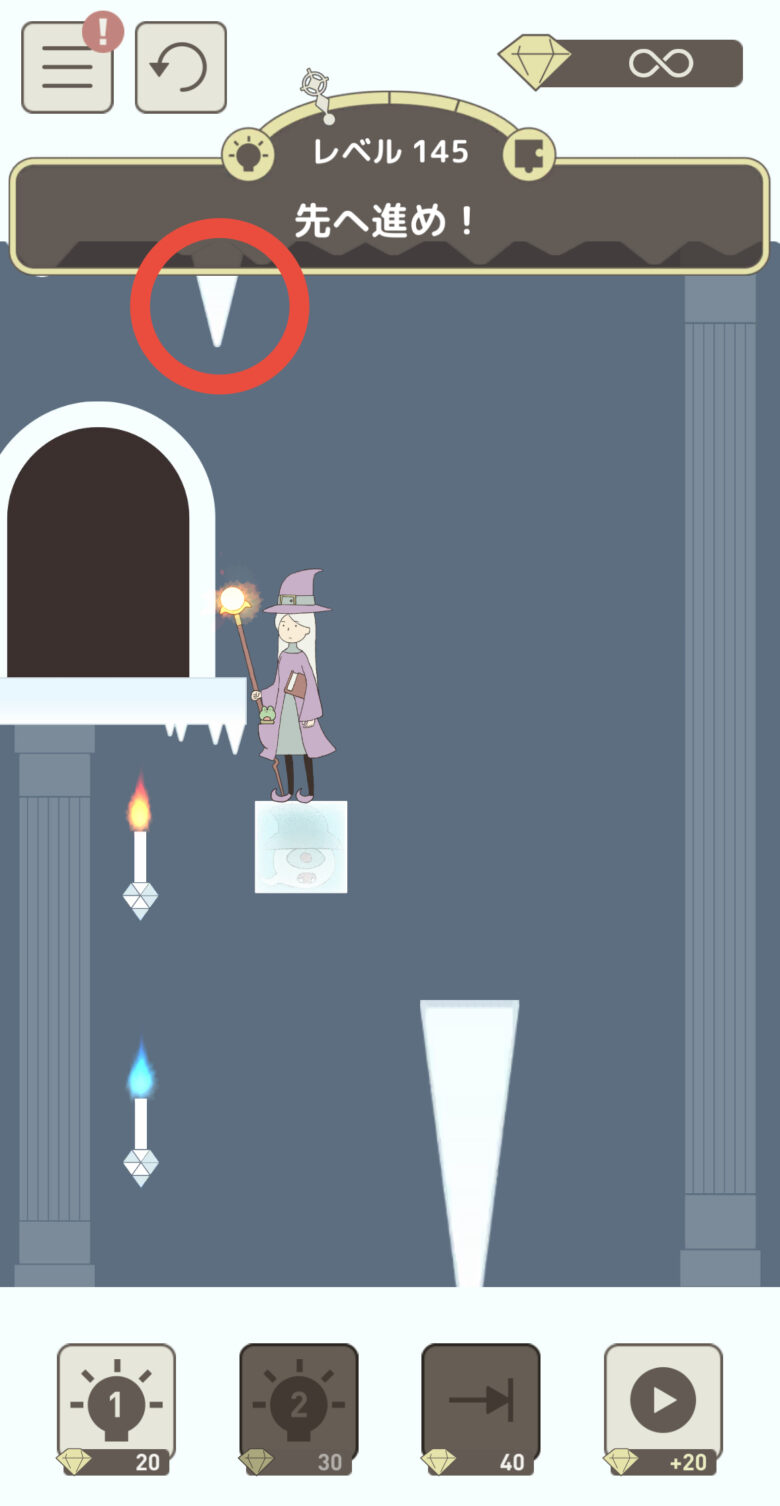Tap the lightbulb hint icon beside level title
Viewport: 780px width, 1506px height.
pyautogui.click(x=247, y=155)
